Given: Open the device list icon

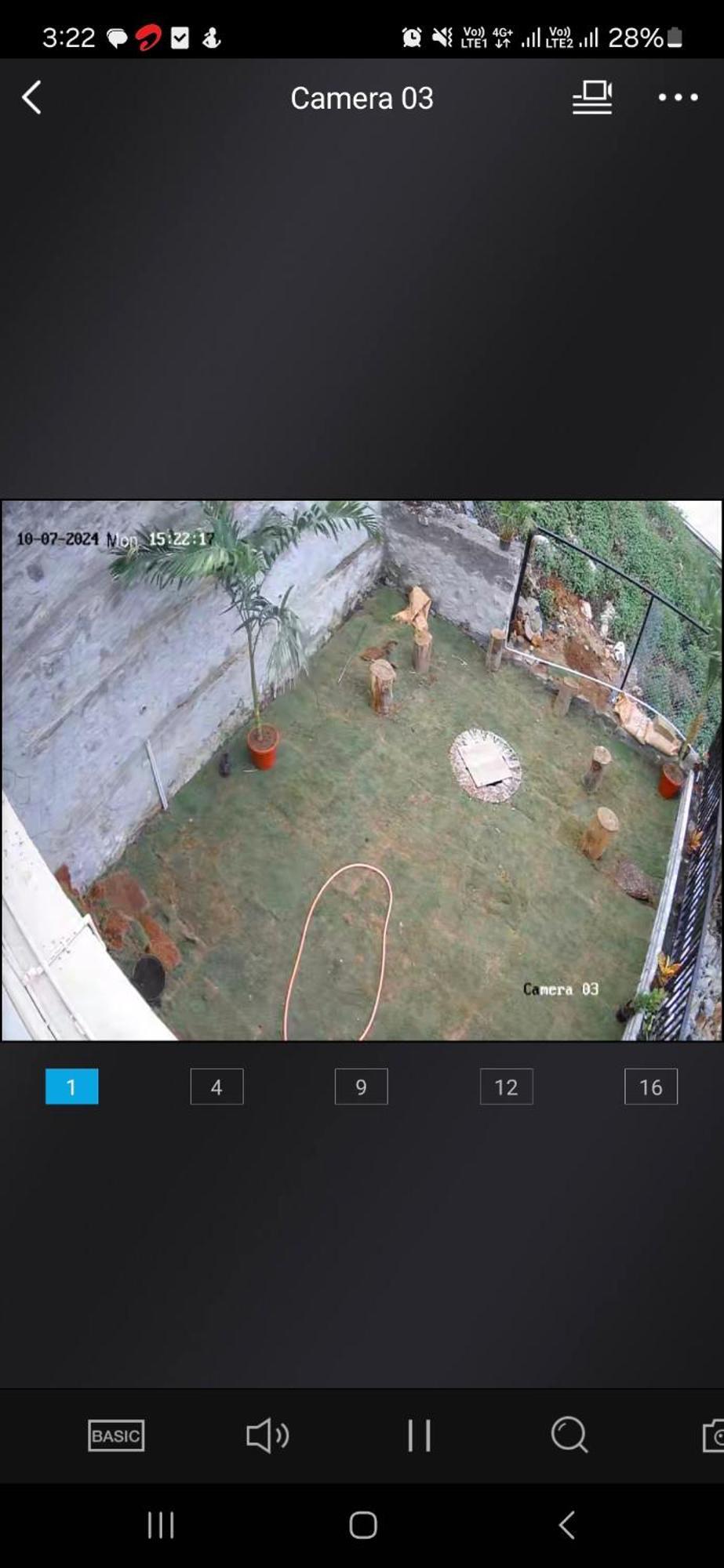Looking at the screenshot, I should (592, 98).
